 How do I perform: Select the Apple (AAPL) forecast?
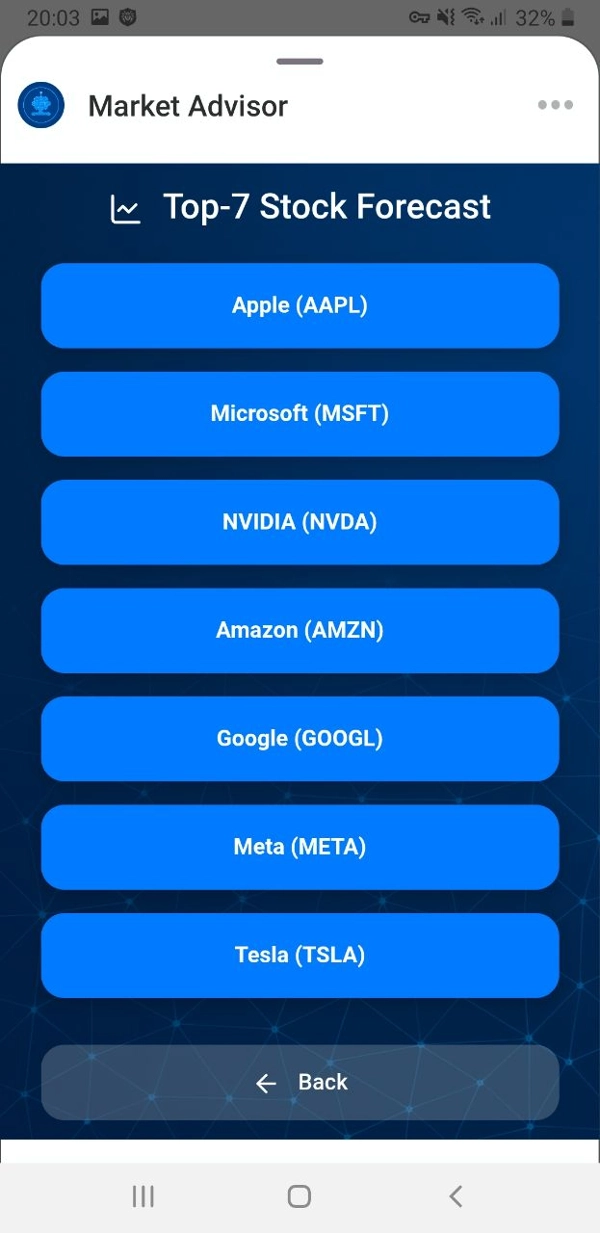coord(300,306)
